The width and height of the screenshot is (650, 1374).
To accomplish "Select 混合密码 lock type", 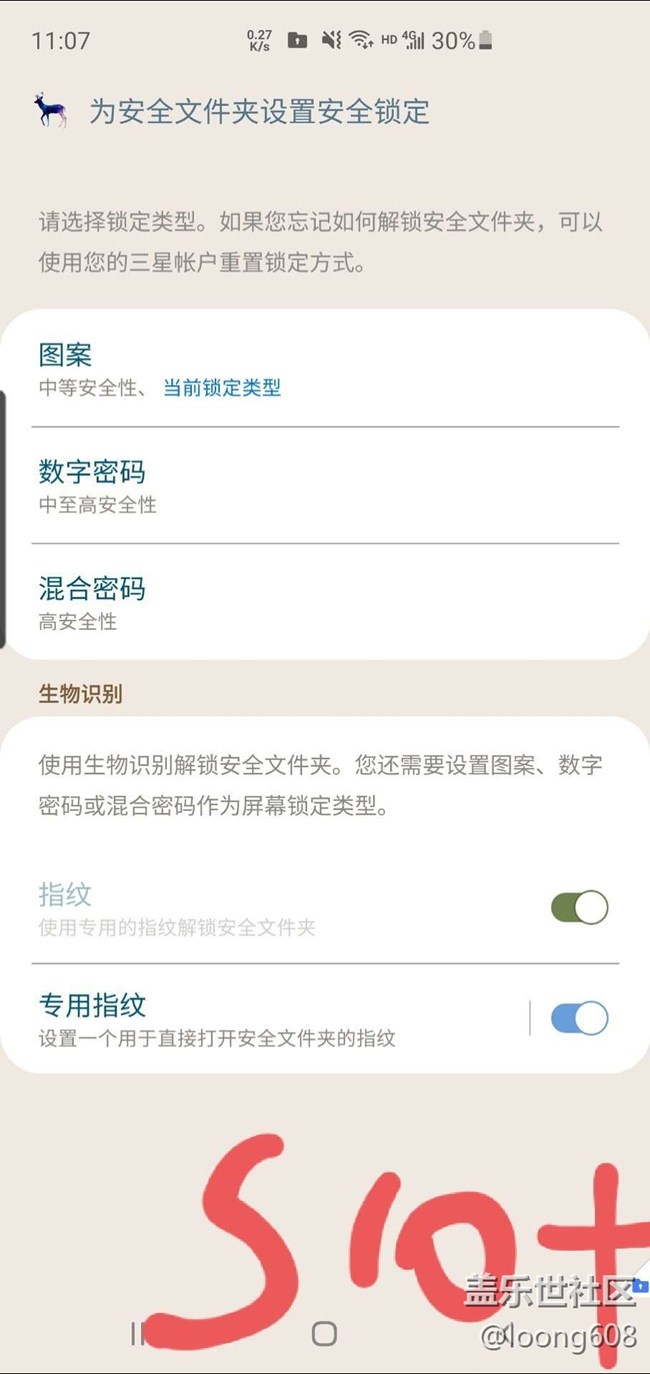I will [325, 602].
